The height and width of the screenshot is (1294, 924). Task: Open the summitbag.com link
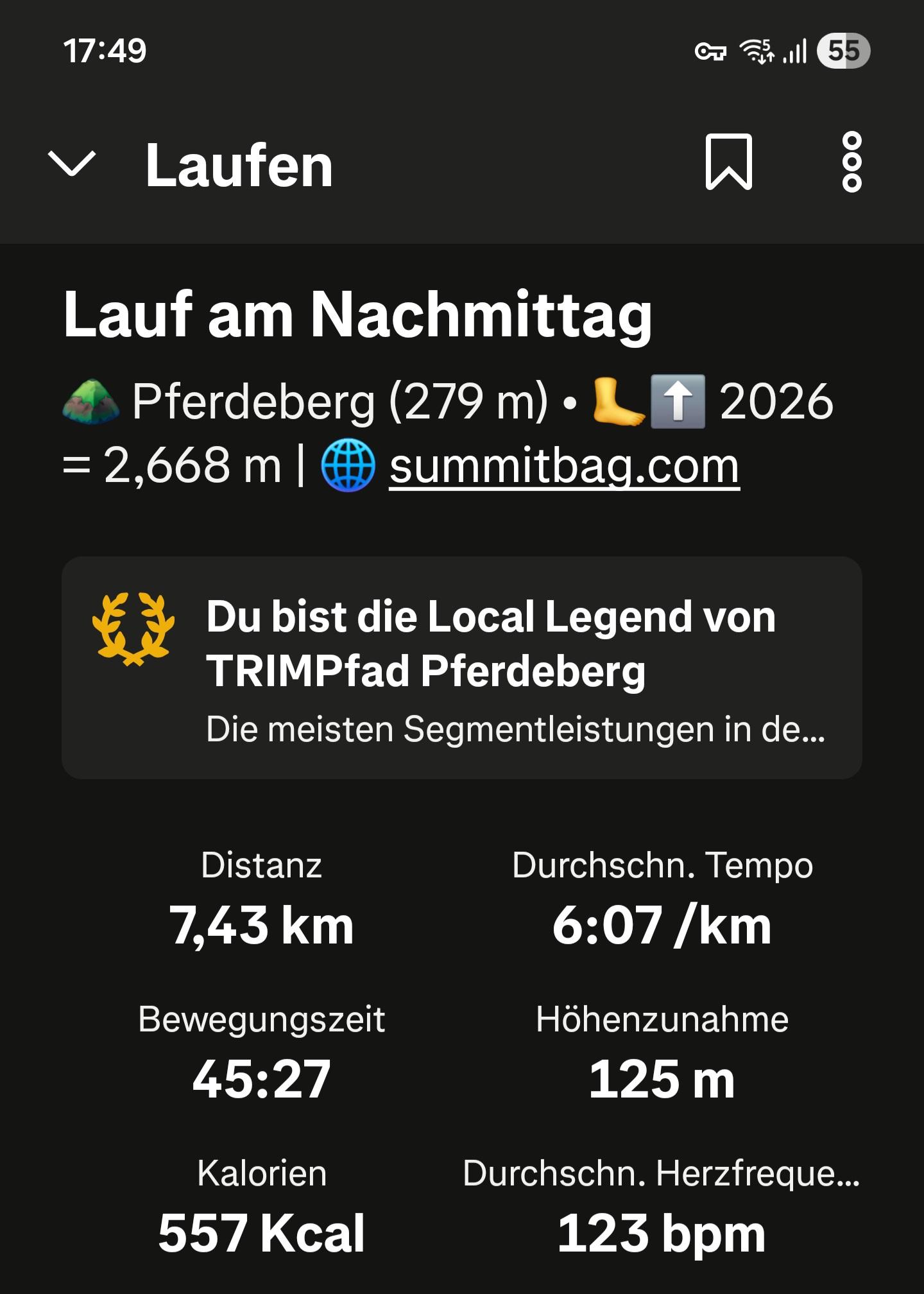(564, 466)
